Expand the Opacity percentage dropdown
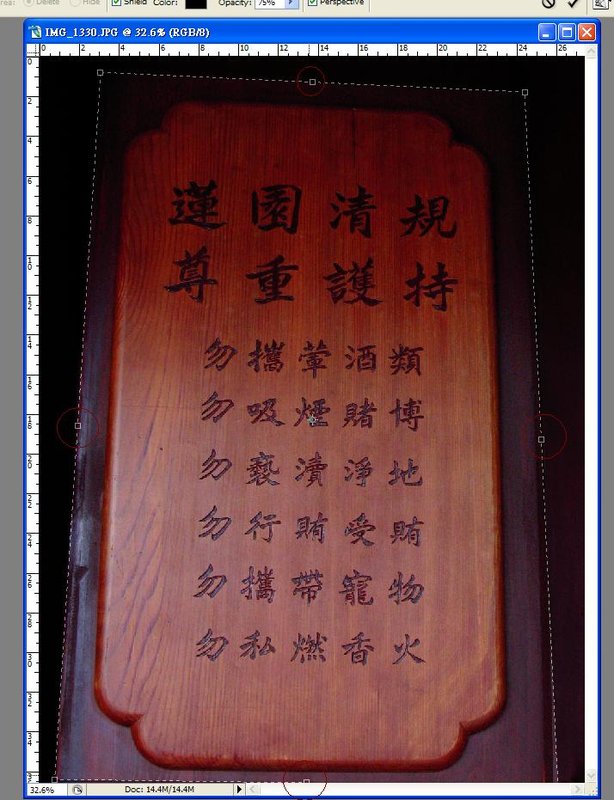Viewport: 614px width, 800px height. coord(292,4)
